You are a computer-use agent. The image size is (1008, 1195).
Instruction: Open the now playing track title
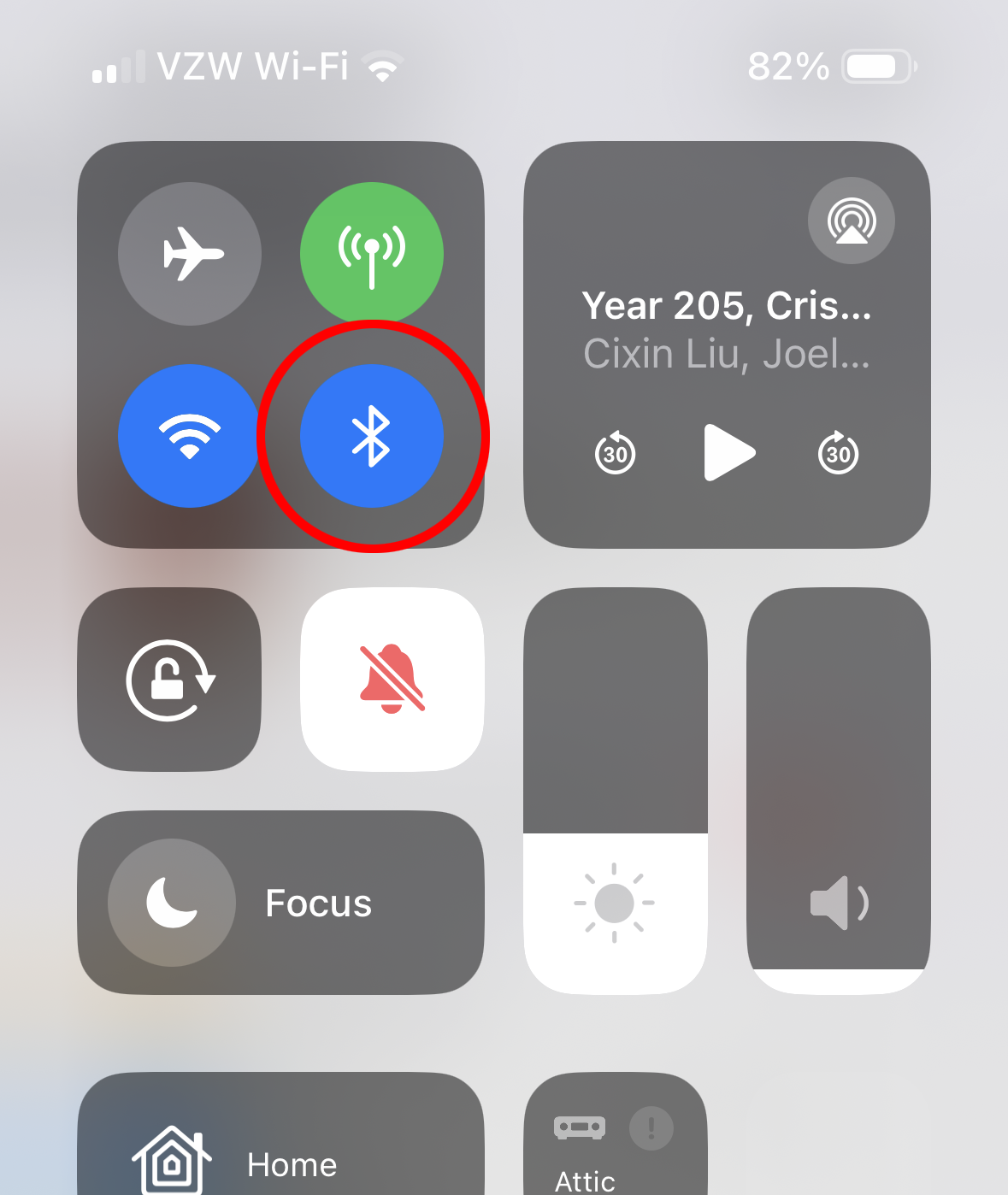[726, 306]
